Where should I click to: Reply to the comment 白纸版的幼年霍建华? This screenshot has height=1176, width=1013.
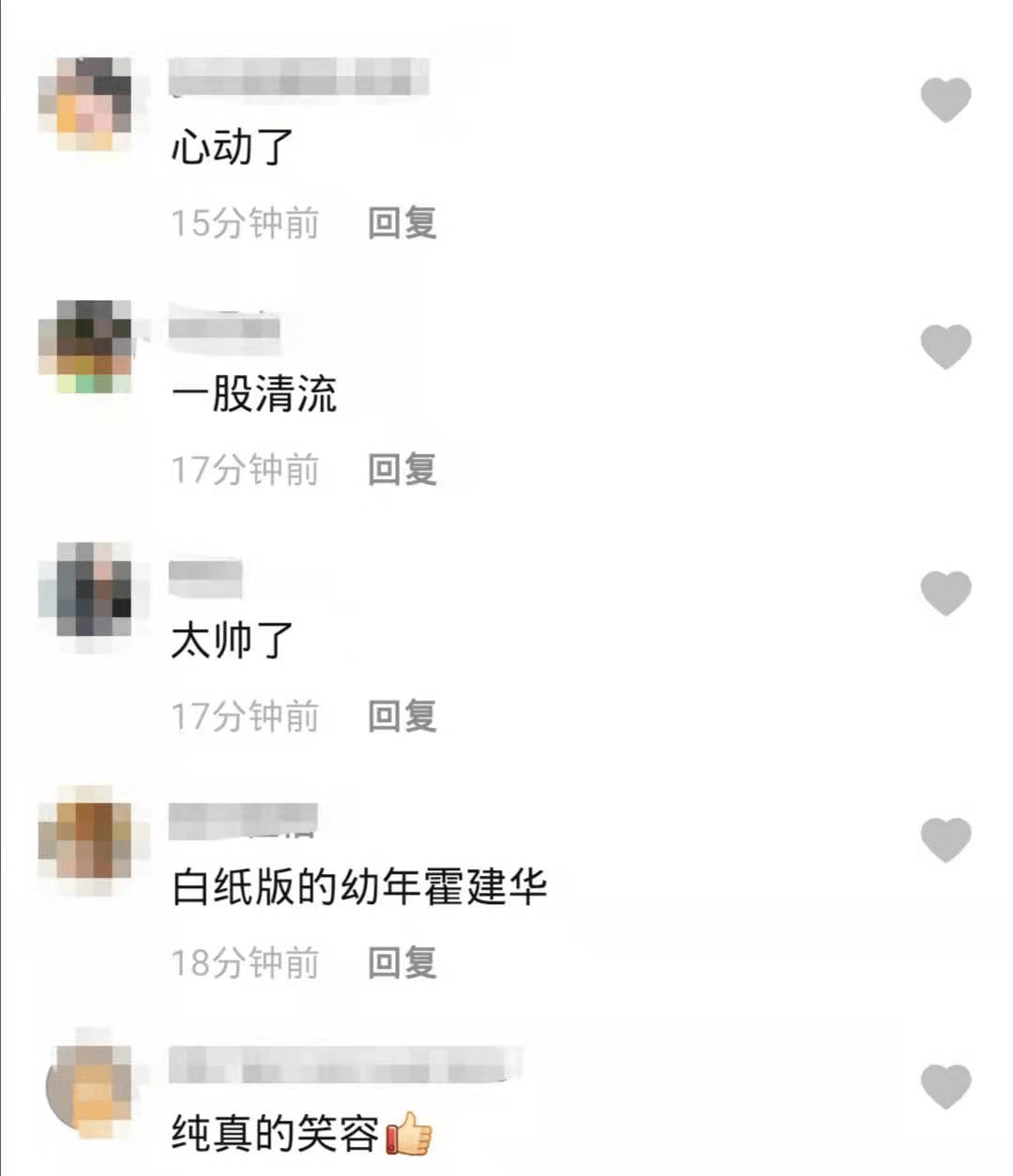point(401,962)
